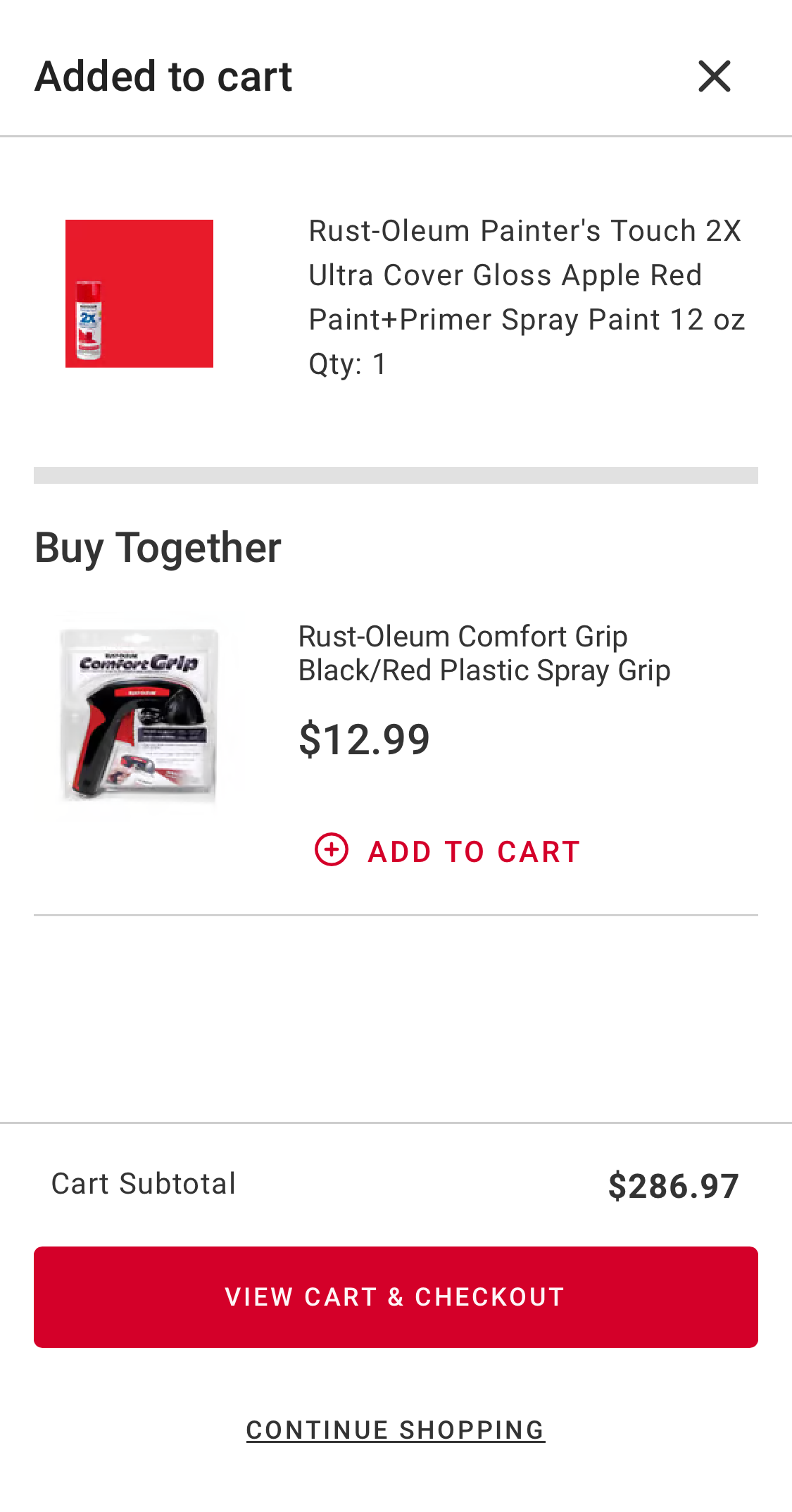Image resolution: width=792 pixels, height=1512 pixels.
Task: Click the Cart Subtotal $286.97 amount
Action: [673, 1184]
